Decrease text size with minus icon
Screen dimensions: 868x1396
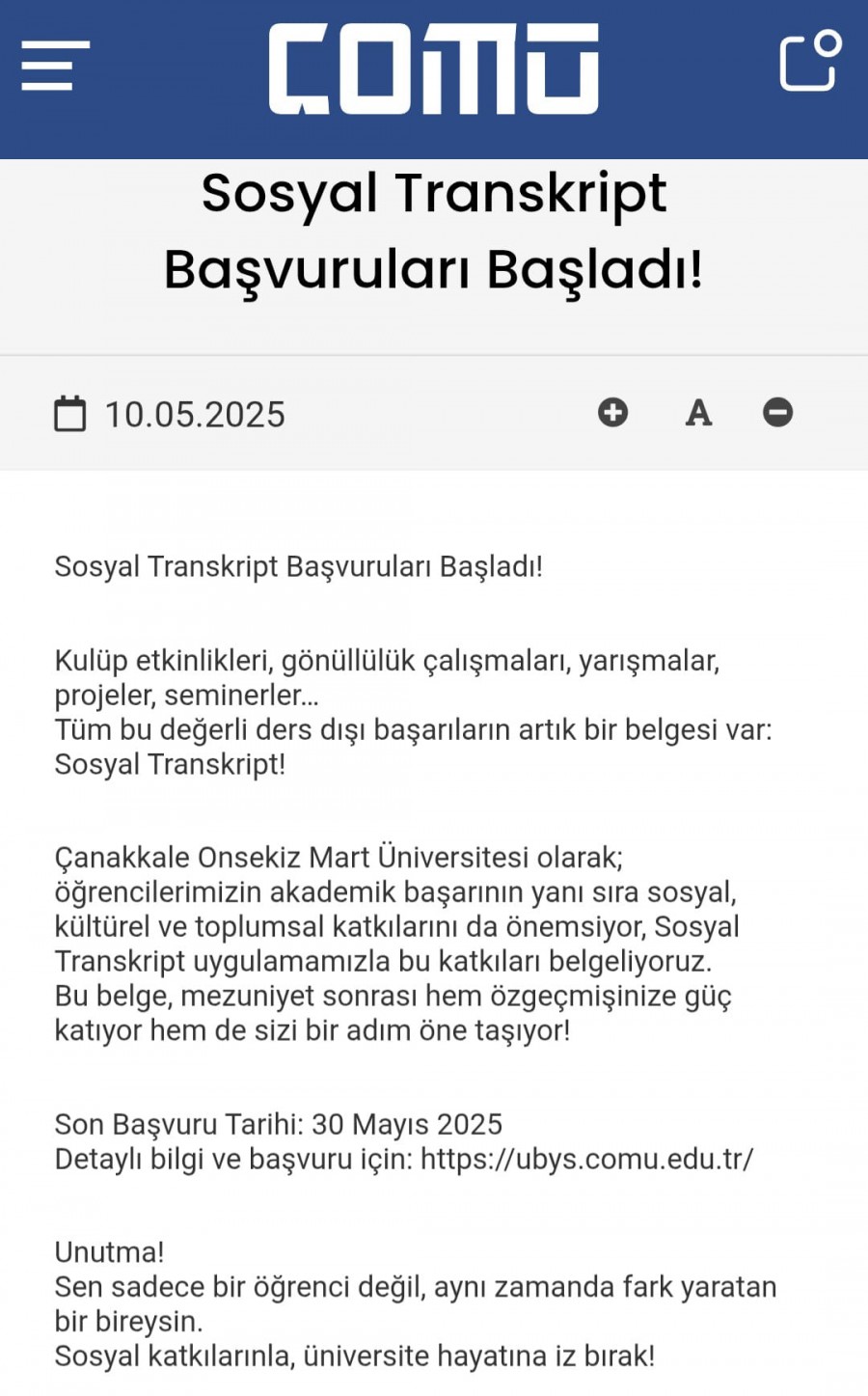[777, 412]
